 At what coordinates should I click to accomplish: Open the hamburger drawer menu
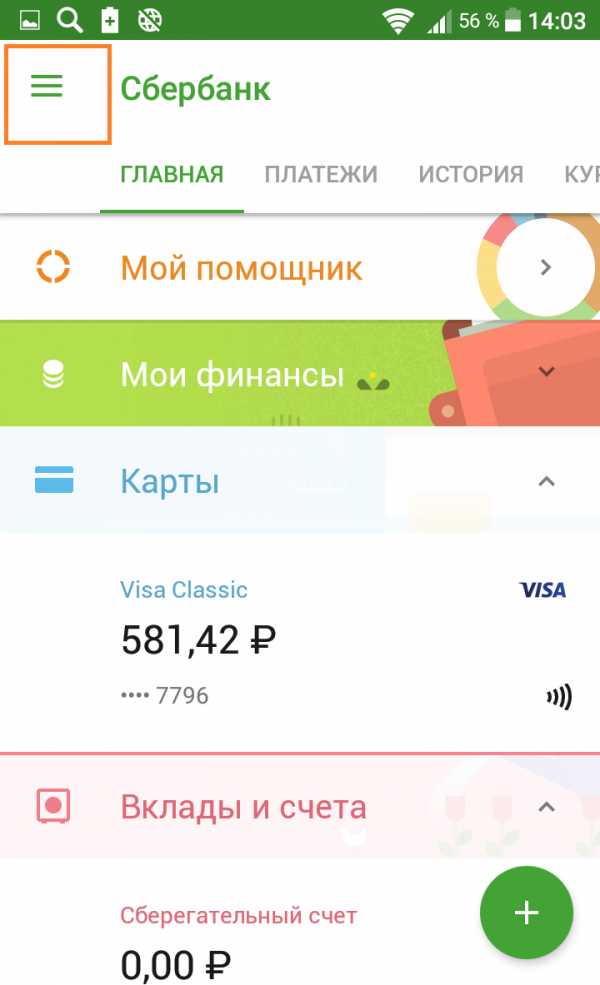coord(47,88)
